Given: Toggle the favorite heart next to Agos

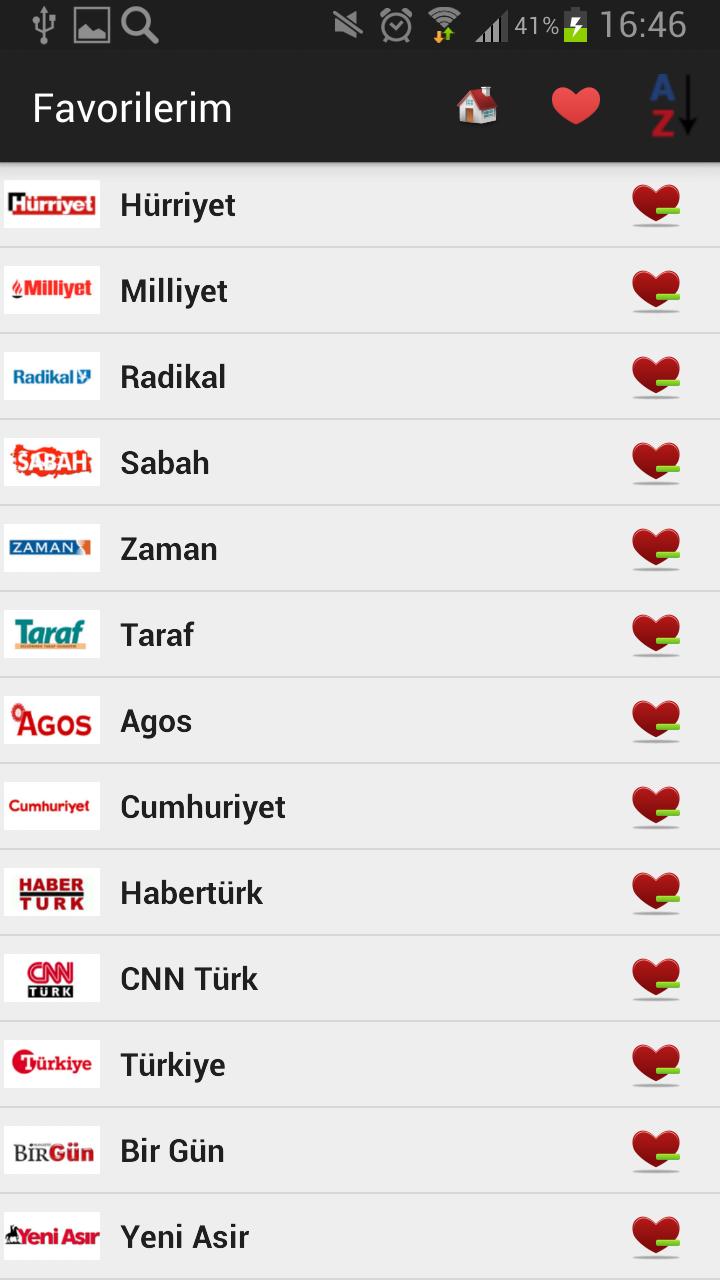Looking at the screenshot, I should [x=655, y=720].
